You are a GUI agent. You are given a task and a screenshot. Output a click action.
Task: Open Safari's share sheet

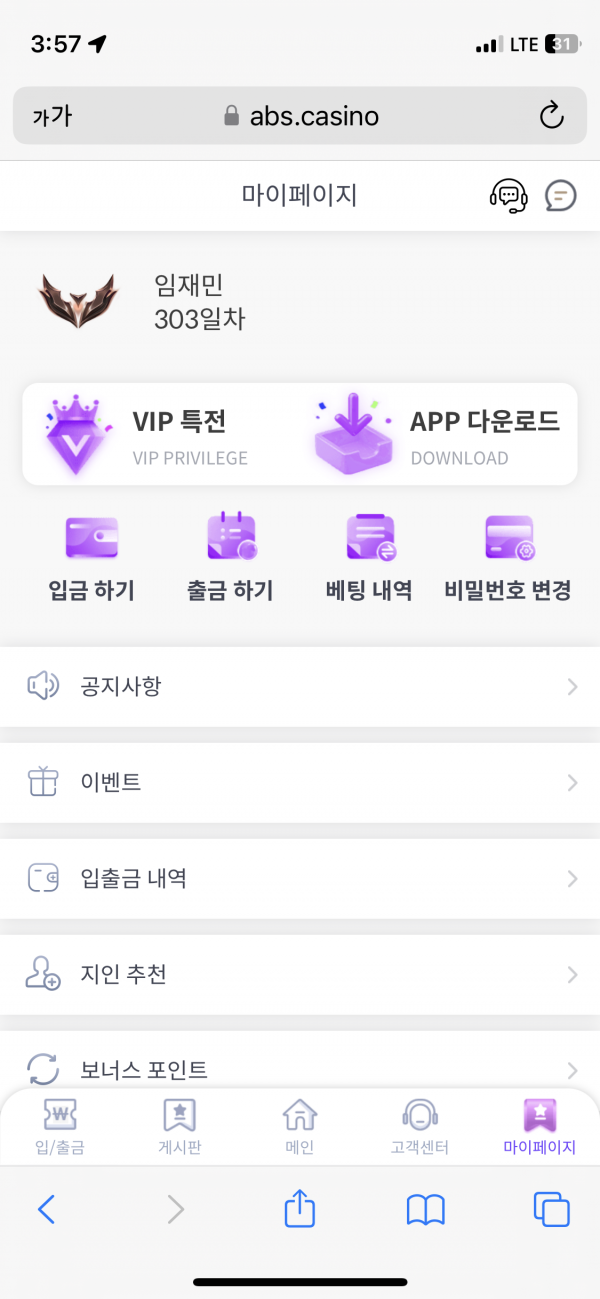pyautogui.click(x=300, y=1210)
